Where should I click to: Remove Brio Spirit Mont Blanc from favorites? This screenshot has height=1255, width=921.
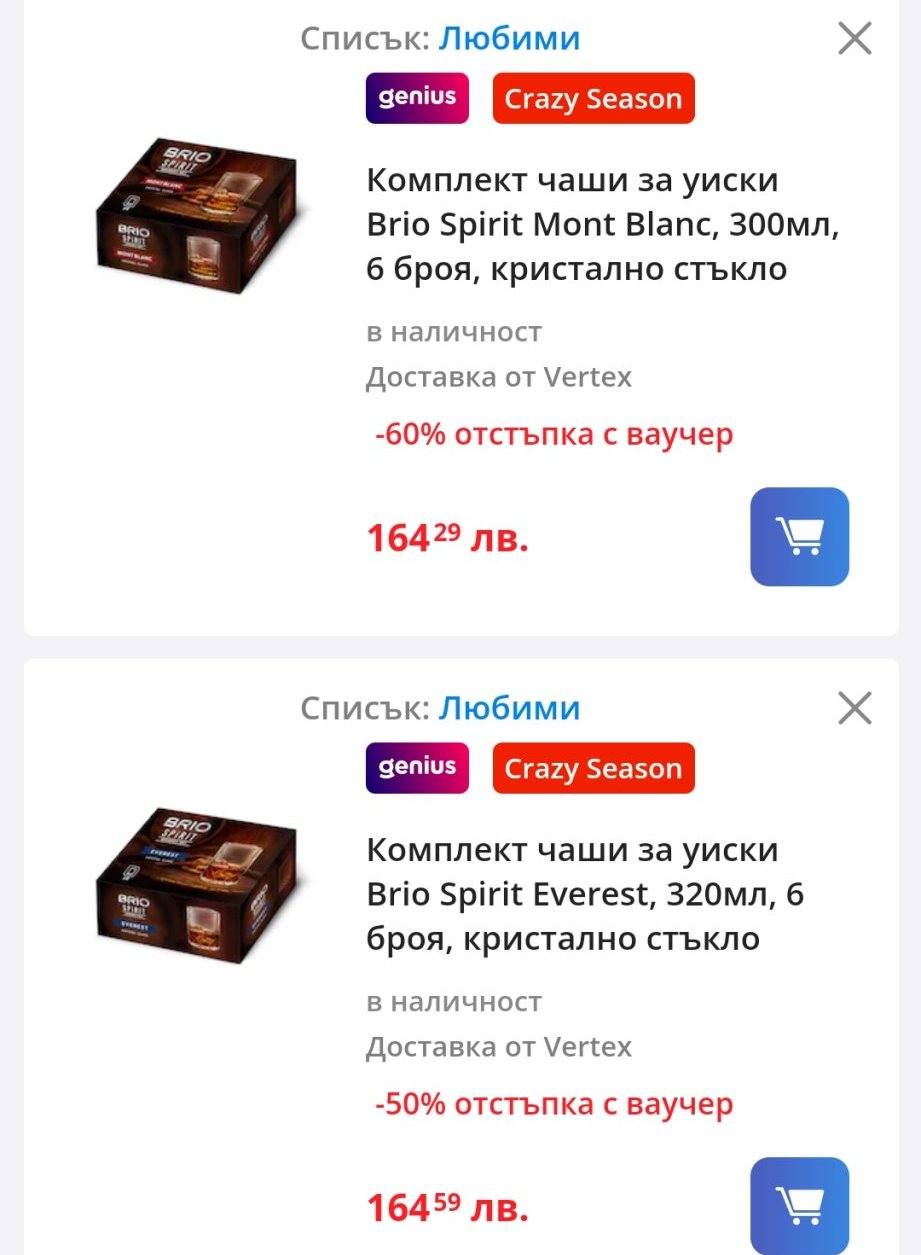coord(854,39)
